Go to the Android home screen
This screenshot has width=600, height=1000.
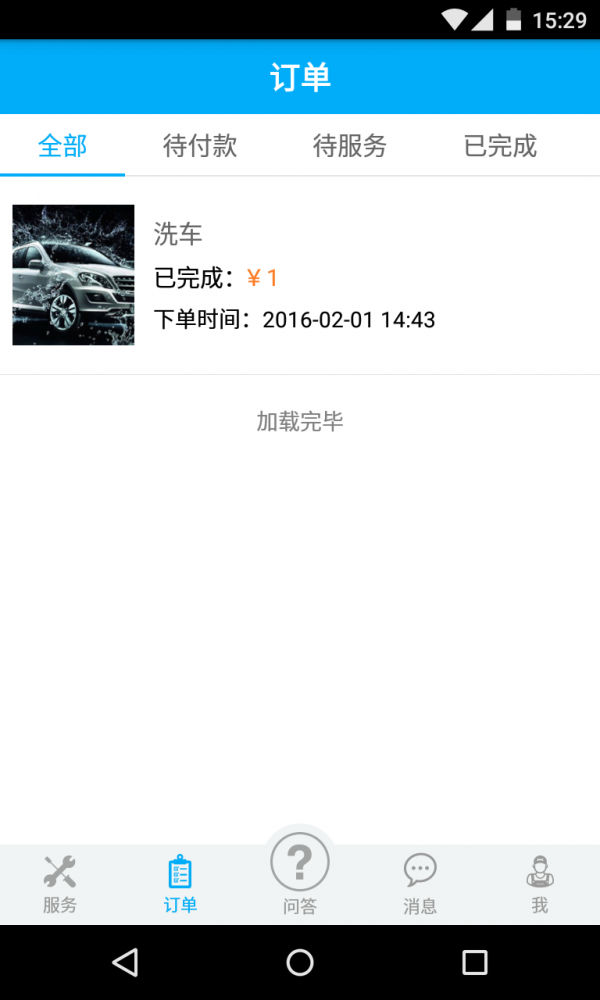tap(300, 962)
